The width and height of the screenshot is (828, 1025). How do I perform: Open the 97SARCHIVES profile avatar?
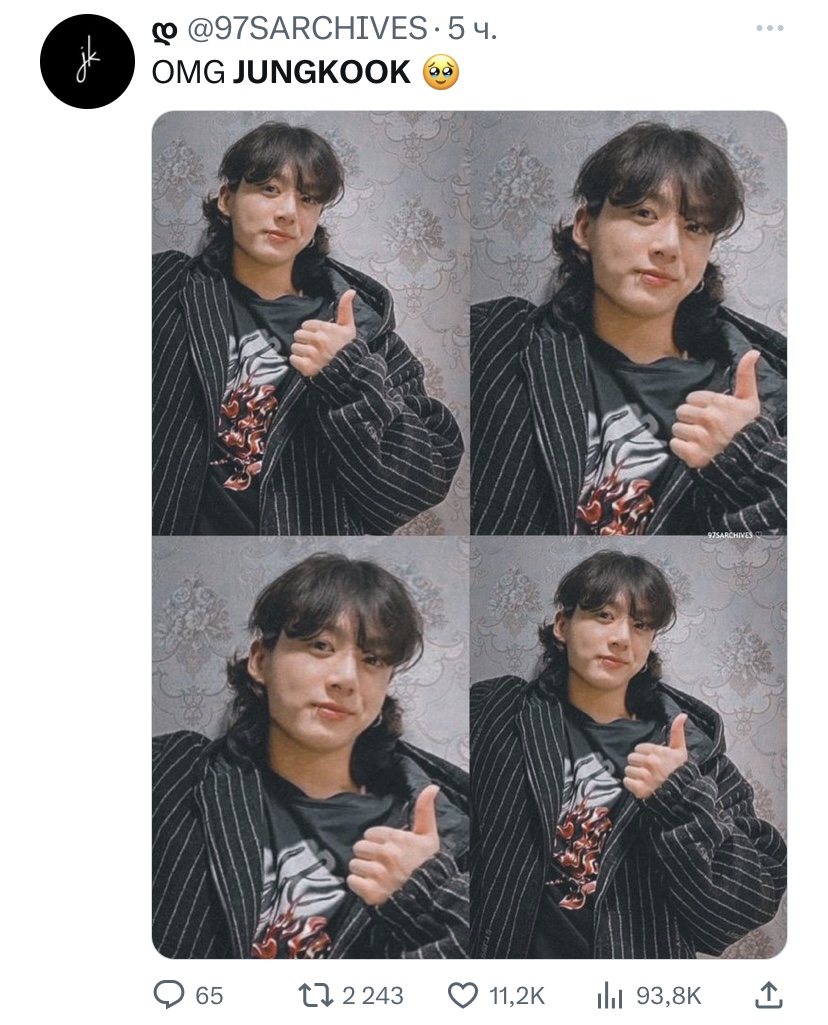pos(86,62)
